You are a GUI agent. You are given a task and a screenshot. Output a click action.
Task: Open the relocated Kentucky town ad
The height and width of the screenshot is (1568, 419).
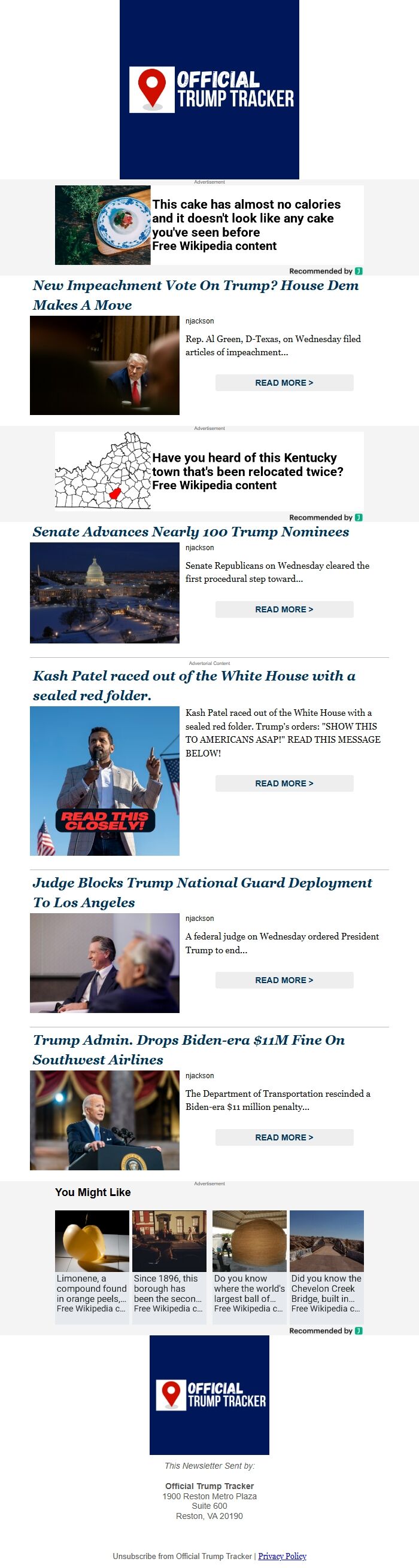247,471
